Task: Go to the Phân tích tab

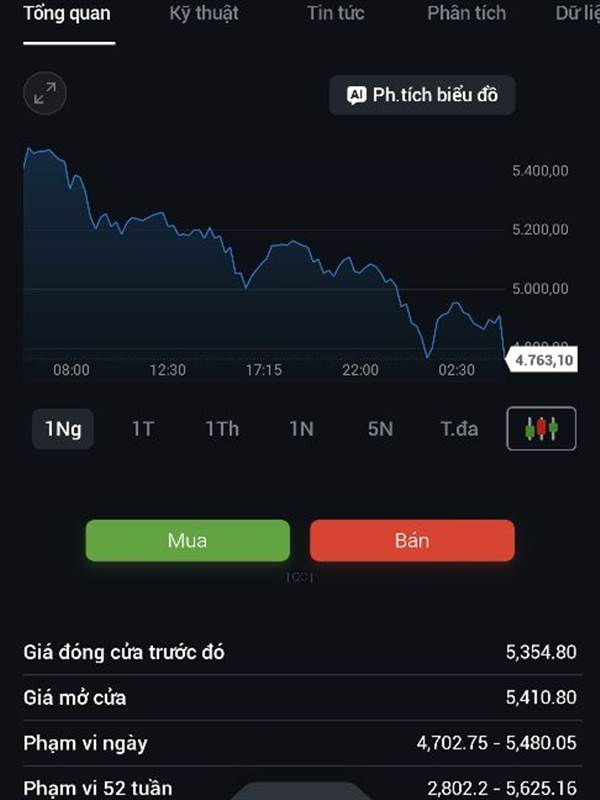Action: 466,14
